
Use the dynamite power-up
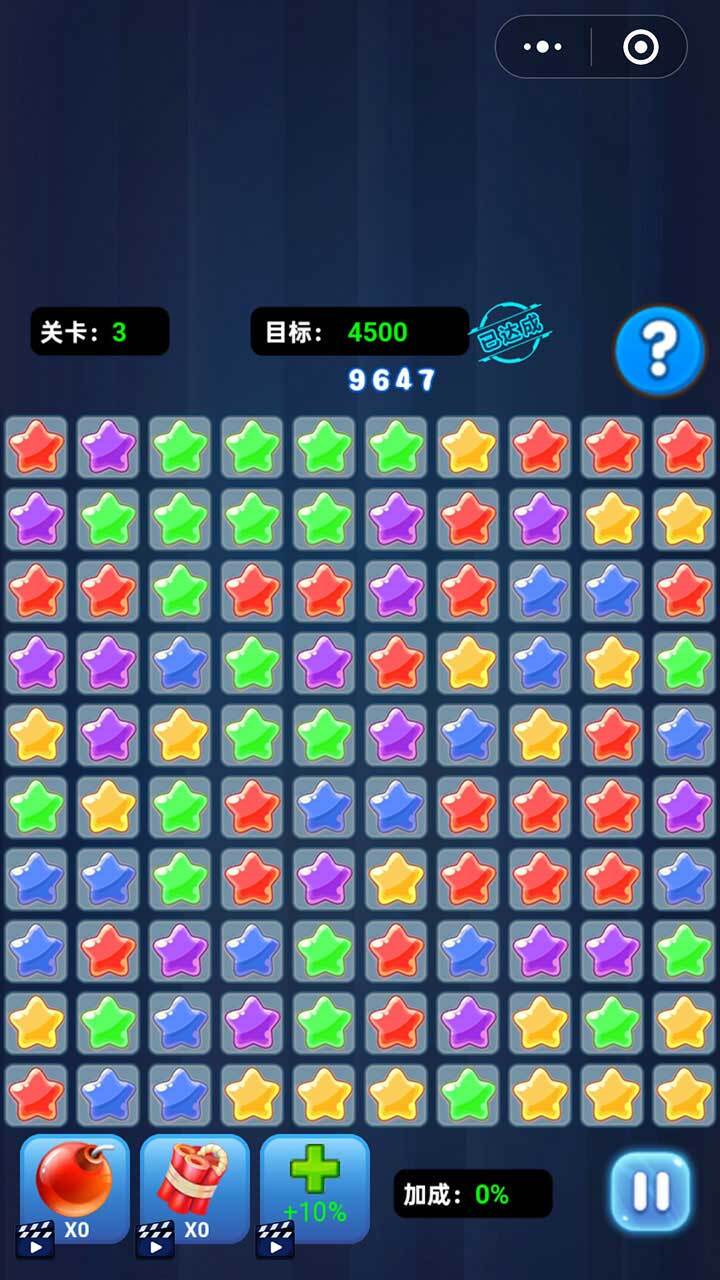click(195, 1187)
